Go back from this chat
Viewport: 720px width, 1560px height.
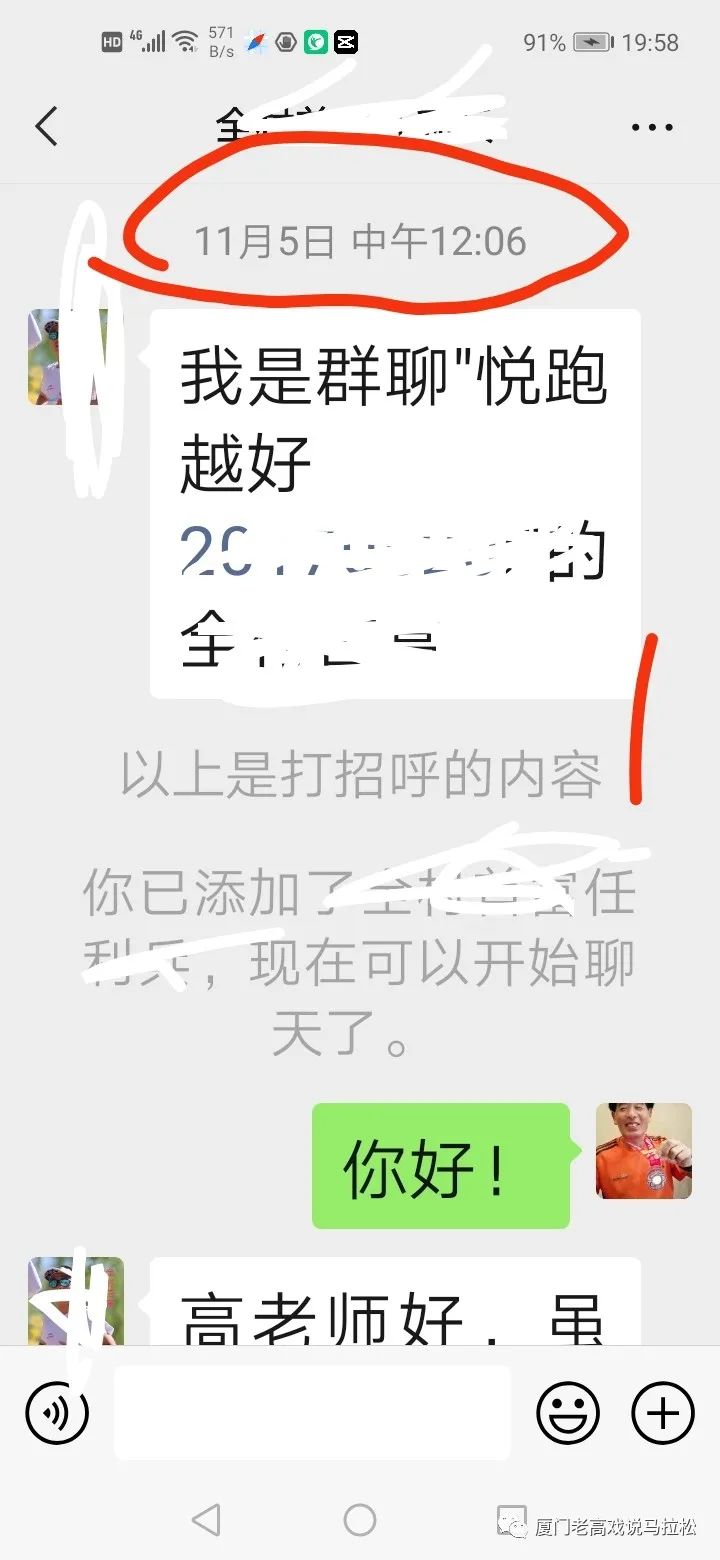47,127
